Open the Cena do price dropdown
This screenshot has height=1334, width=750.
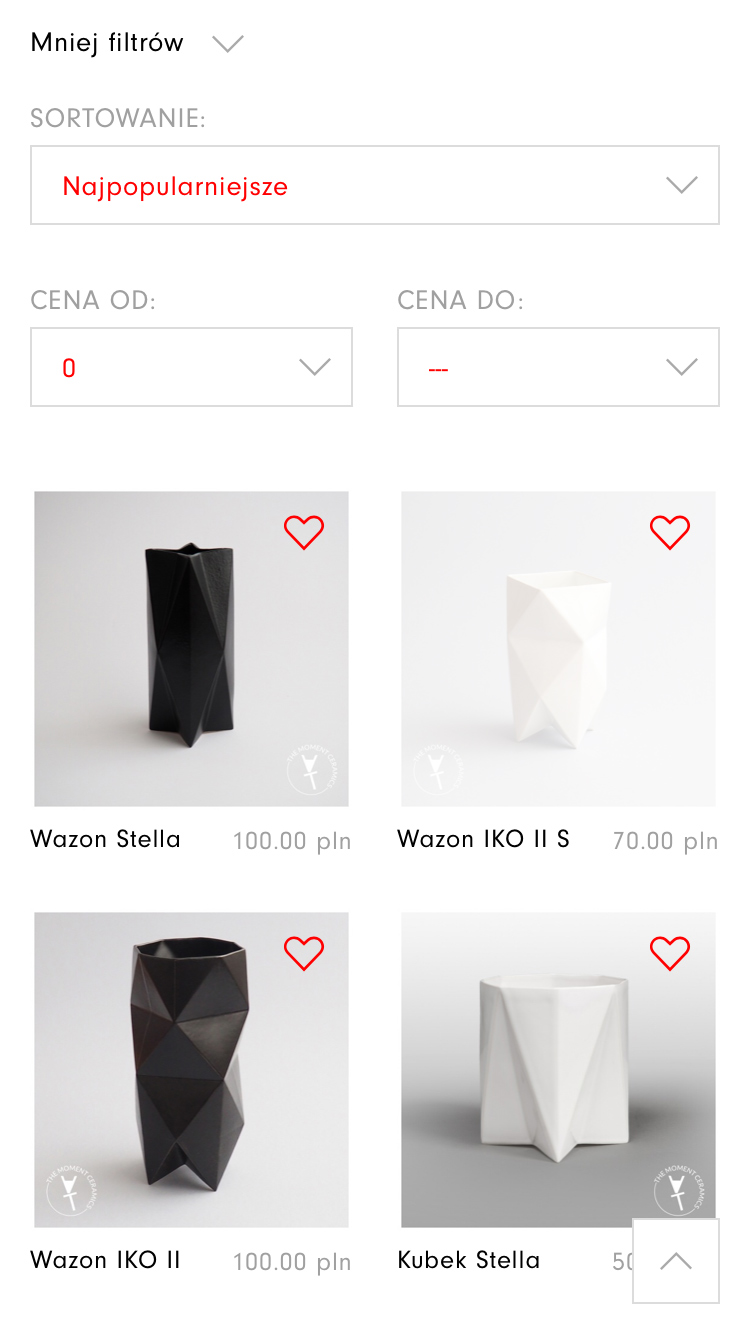pyautogui.click(x=558, y=367)
